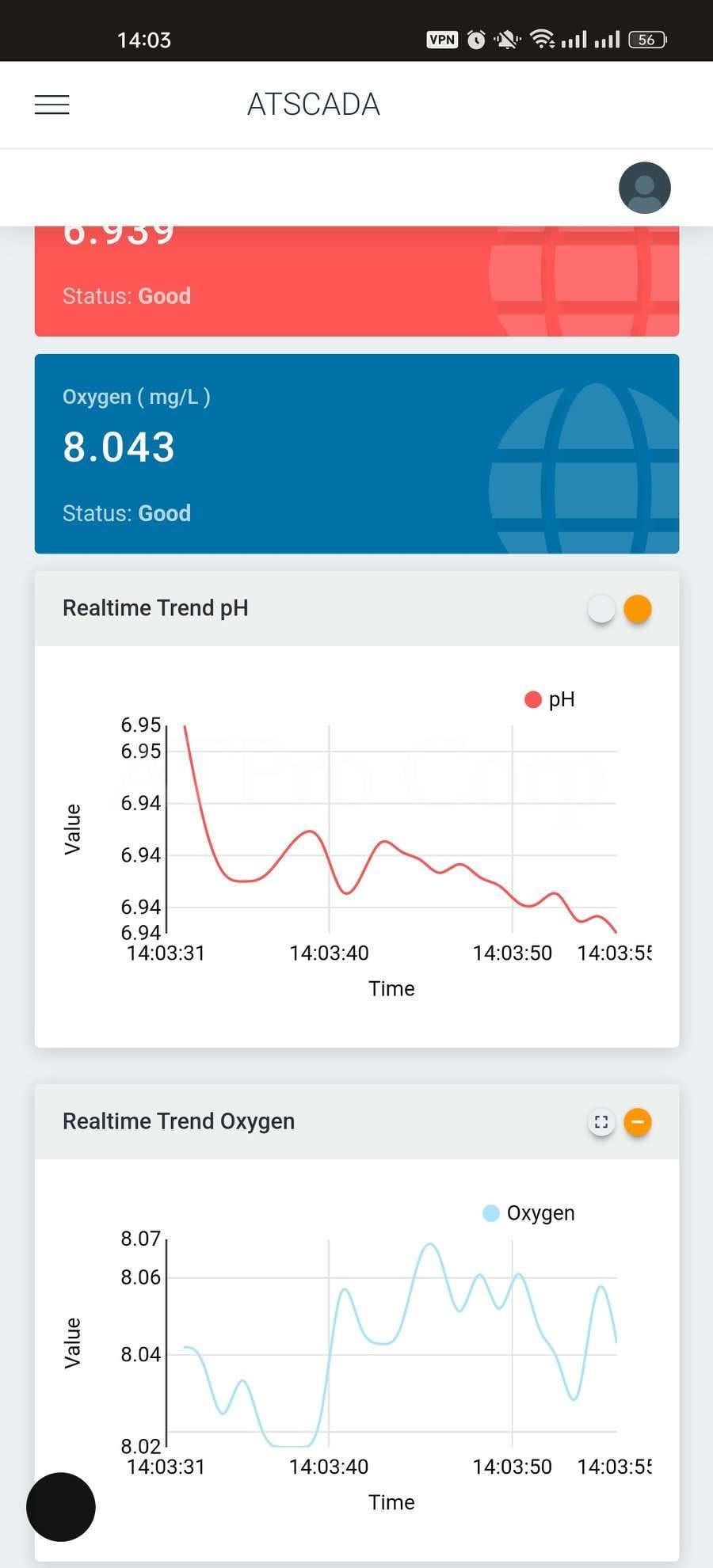
Task: Expand Realtime Trend Oxygen chart to fullscreen
Action: 601,1121
